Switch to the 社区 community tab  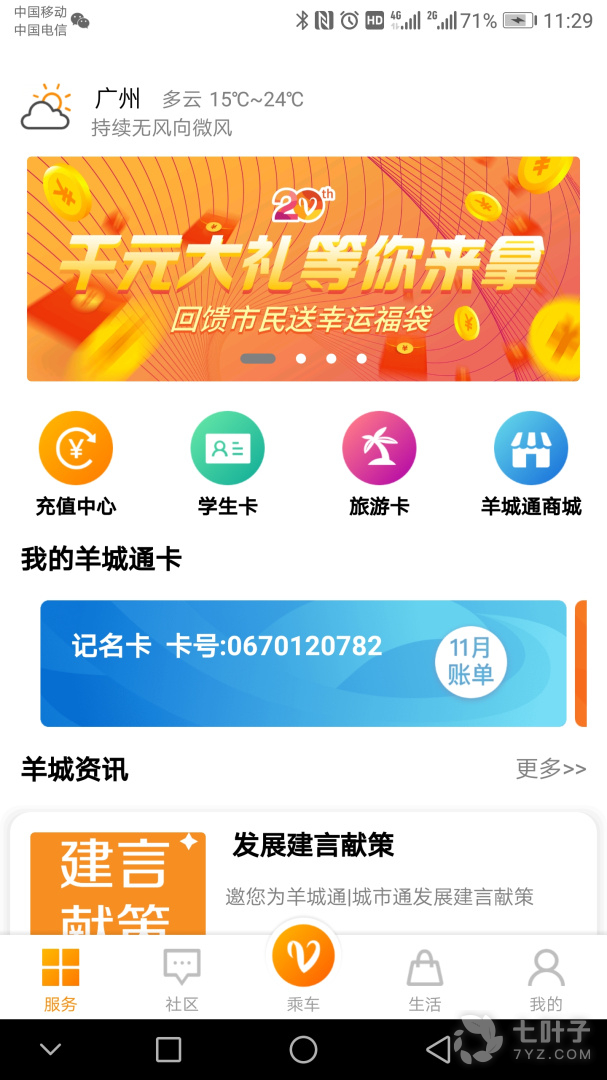182,977
